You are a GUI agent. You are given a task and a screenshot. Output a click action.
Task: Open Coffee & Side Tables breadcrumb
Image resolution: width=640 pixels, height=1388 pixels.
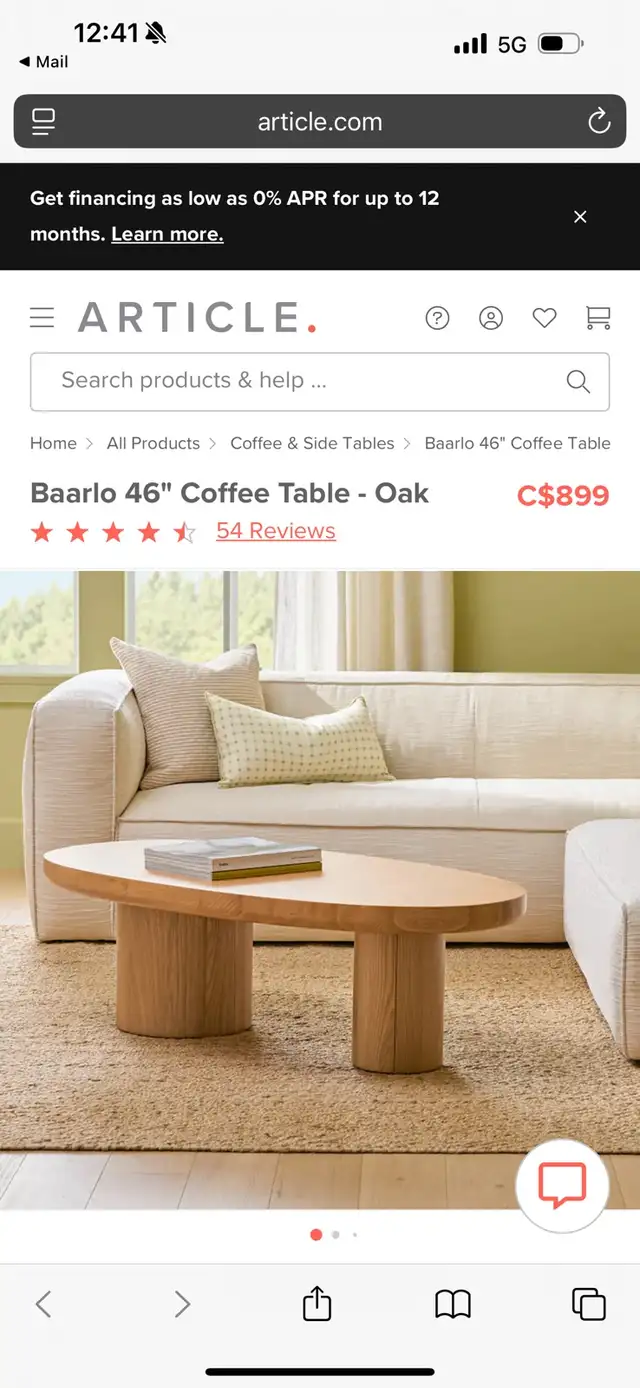(x=312, y=443)
